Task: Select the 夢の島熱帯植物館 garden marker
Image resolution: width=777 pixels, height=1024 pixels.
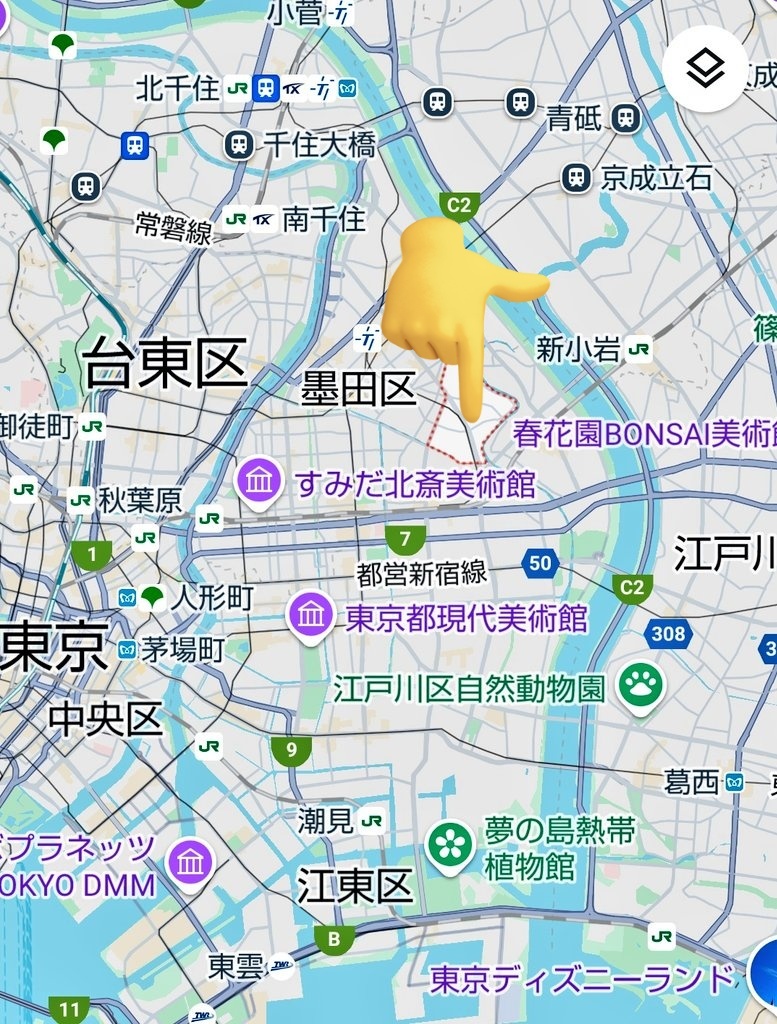Action: coord(451,845)
